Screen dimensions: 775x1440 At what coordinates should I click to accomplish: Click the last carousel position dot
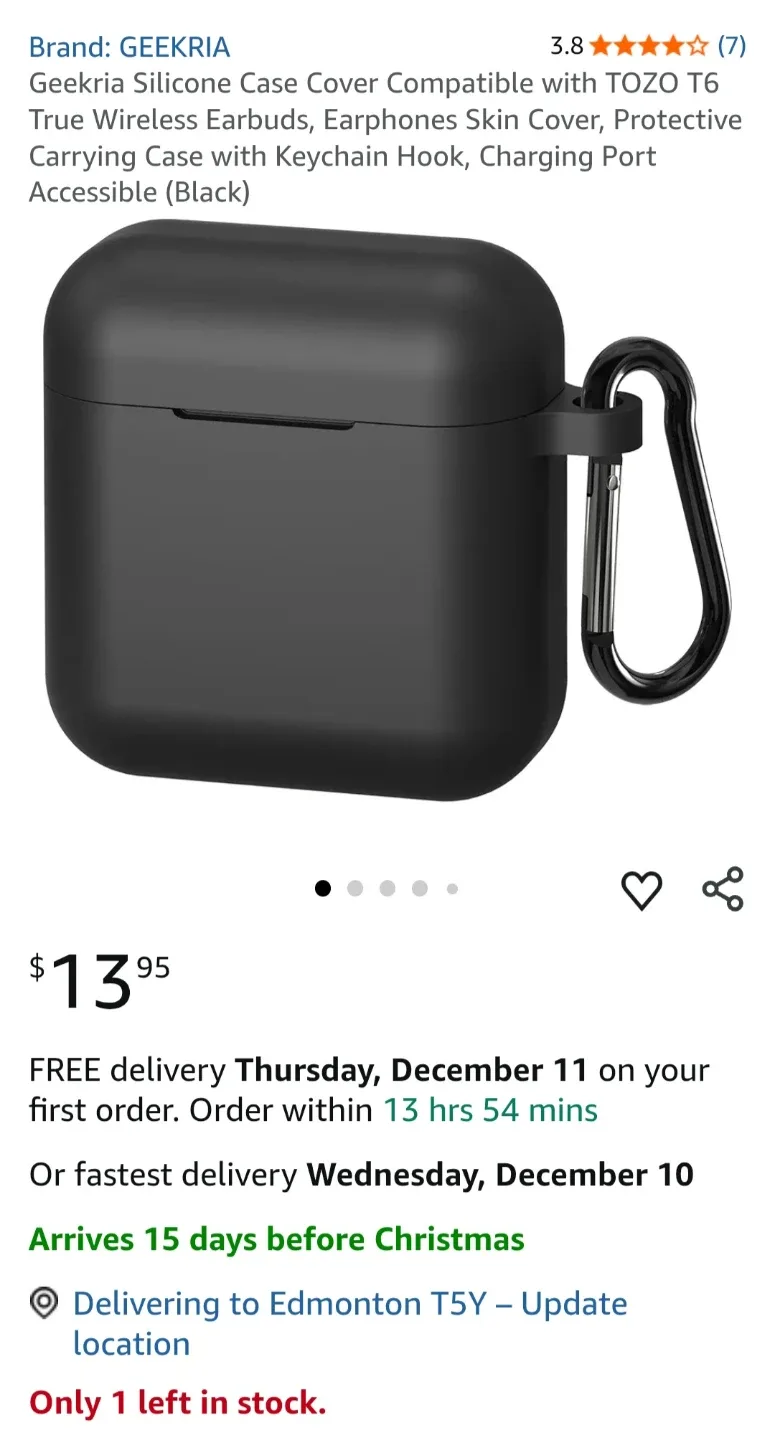point(452,888)
